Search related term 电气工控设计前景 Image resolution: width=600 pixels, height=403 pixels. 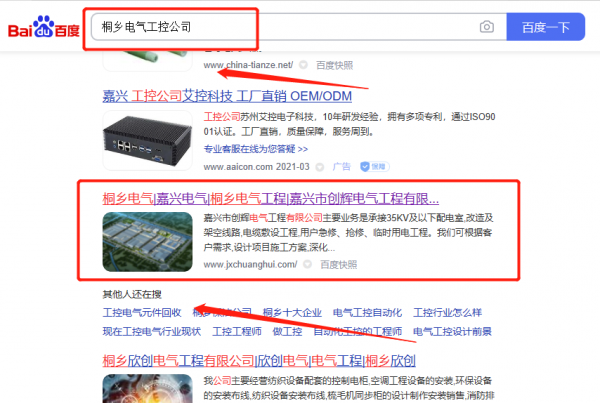click(455, 331)
